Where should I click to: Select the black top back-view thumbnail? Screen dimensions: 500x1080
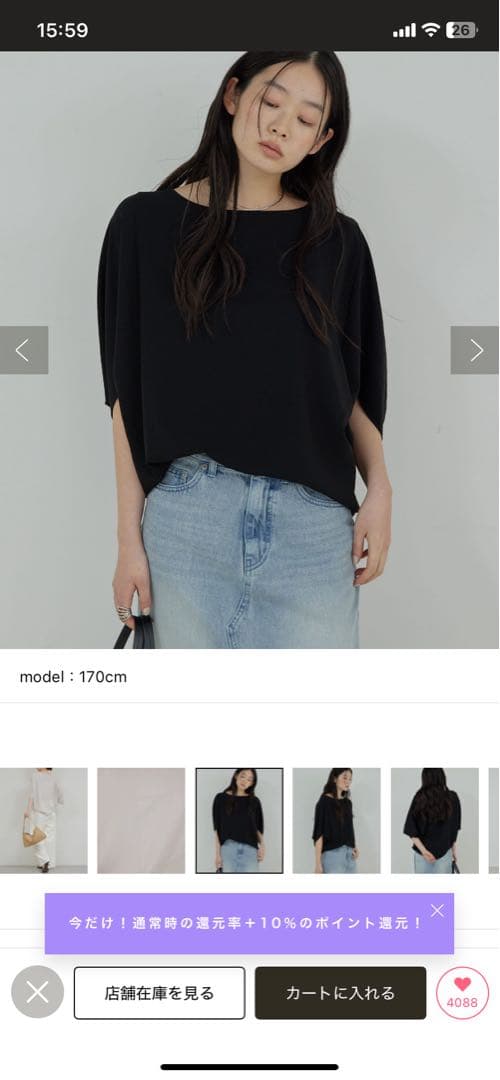pyautogui.click(x=435, y=820)
